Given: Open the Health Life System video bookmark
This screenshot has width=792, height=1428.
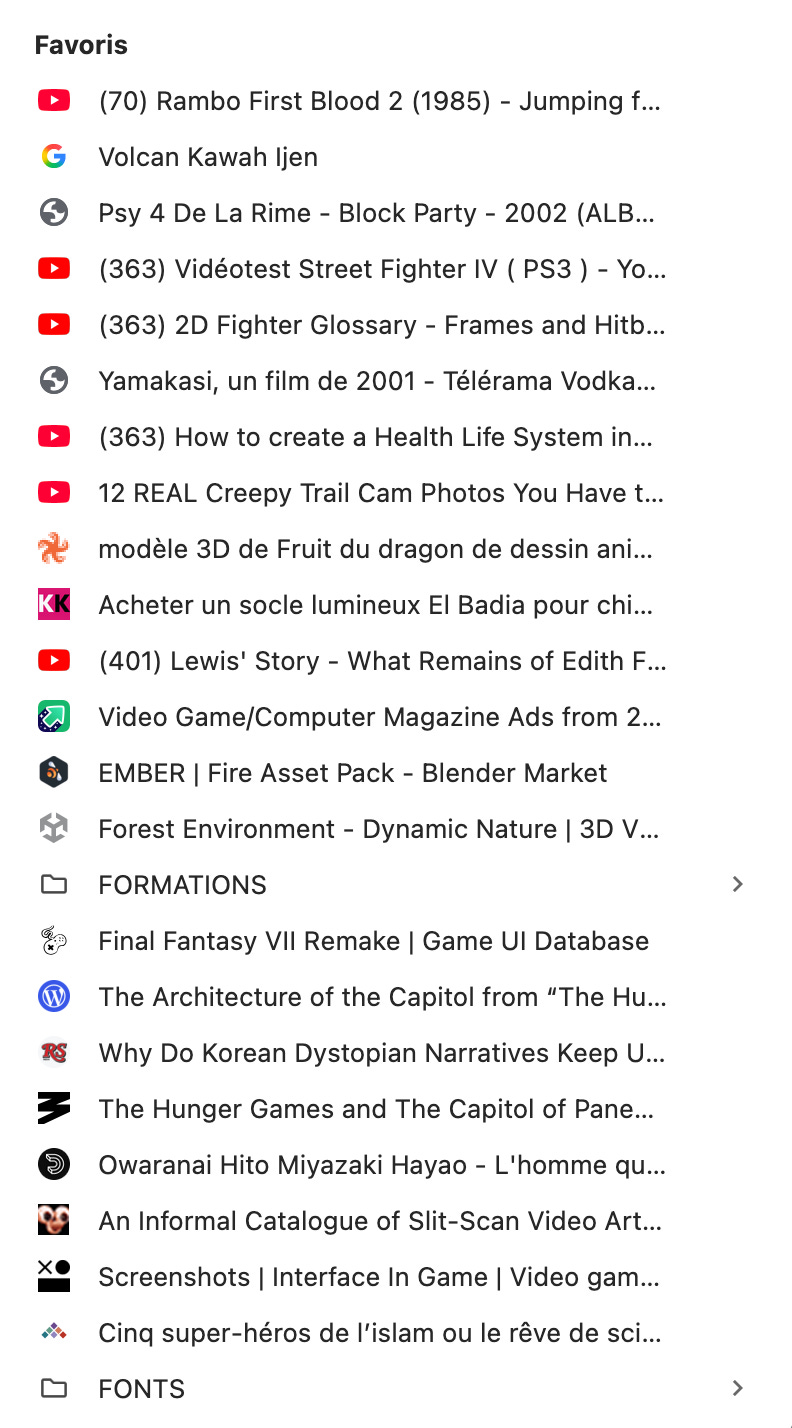Looking at the screenshot, I should (396, 437).
